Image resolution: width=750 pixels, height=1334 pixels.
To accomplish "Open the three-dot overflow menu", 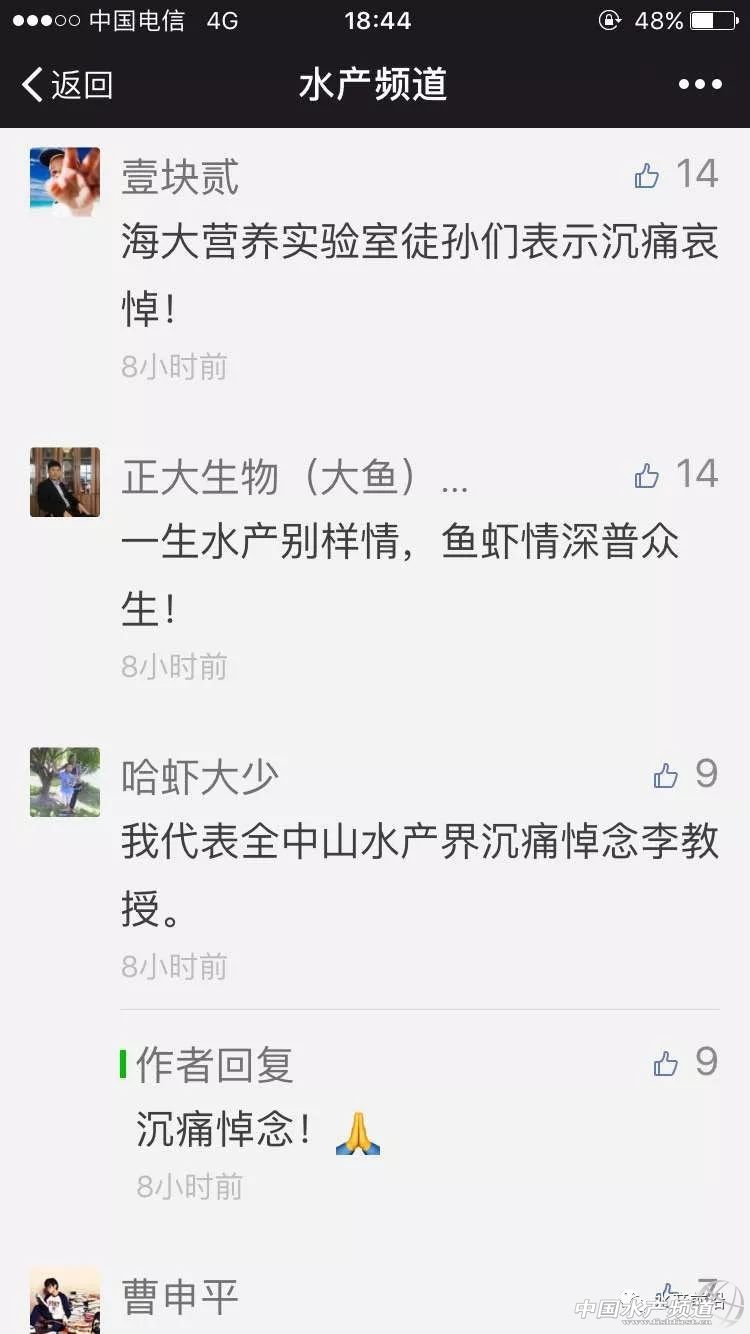I will [700, 85].
